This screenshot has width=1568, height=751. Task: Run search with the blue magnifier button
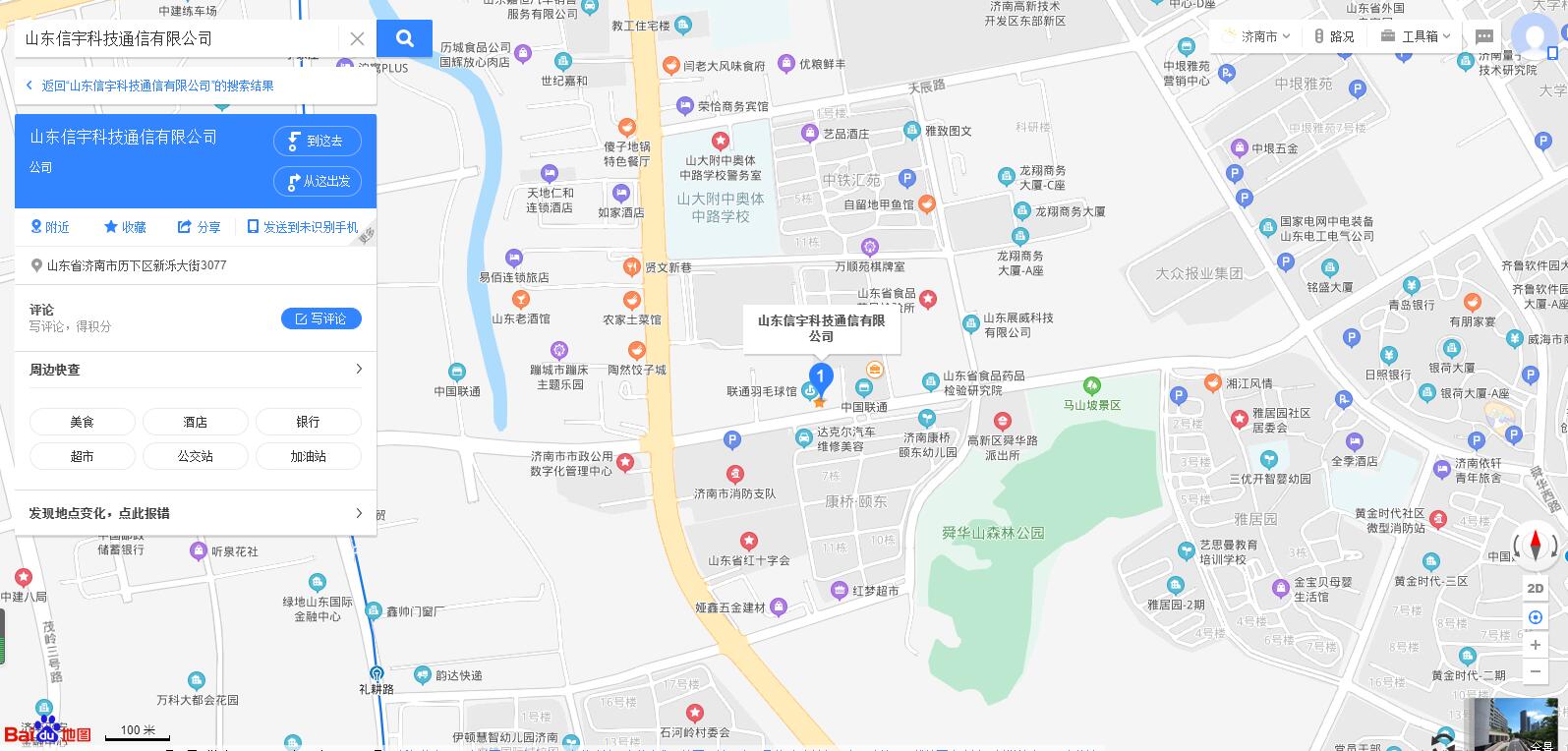[404, 38]
